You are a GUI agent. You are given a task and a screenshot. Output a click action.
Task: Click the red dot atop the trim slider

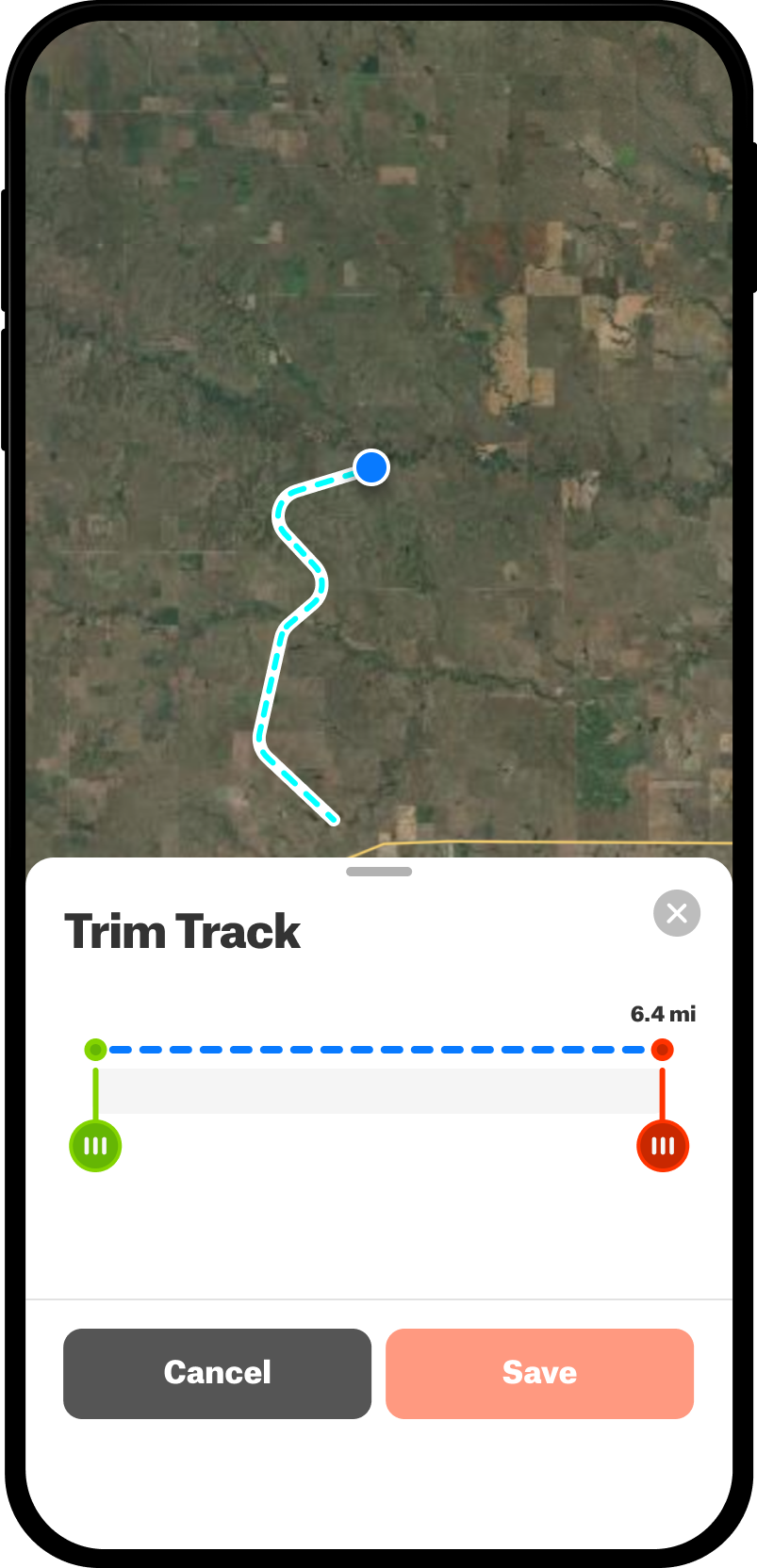663,1049
